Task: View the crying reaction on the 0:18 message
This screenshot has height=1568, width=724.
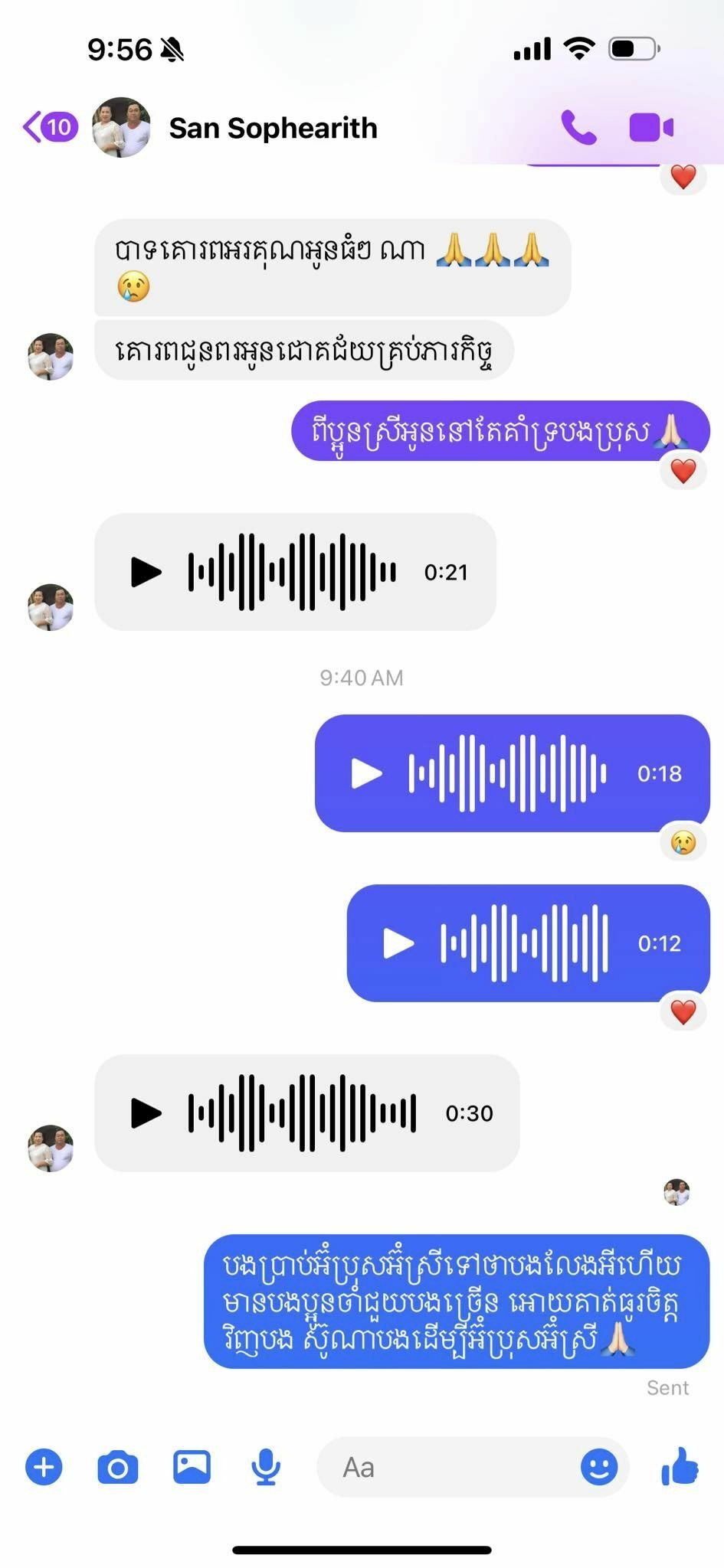Action: [683, 842]
